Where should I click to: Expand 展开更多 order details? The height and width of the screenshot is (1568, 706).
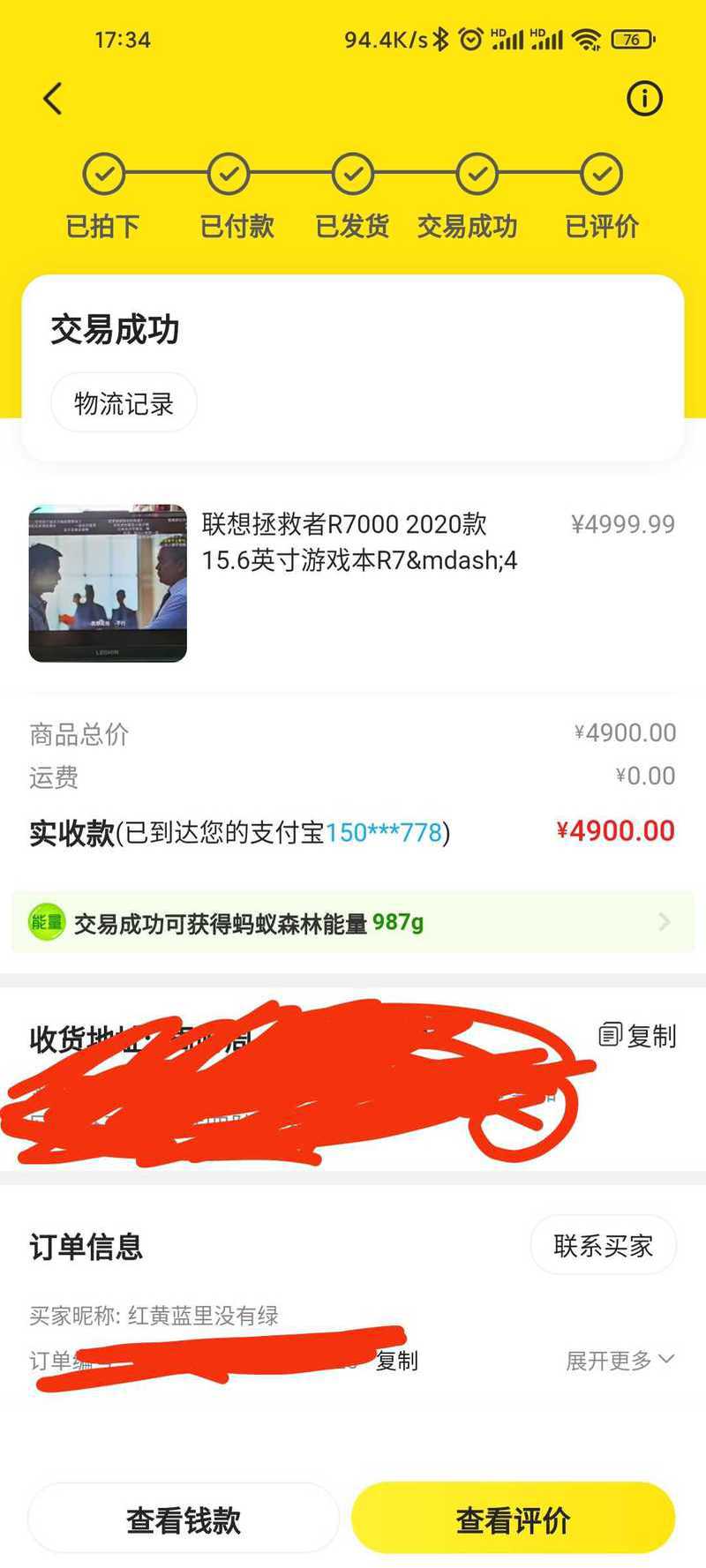click(x=620, y=1361)
